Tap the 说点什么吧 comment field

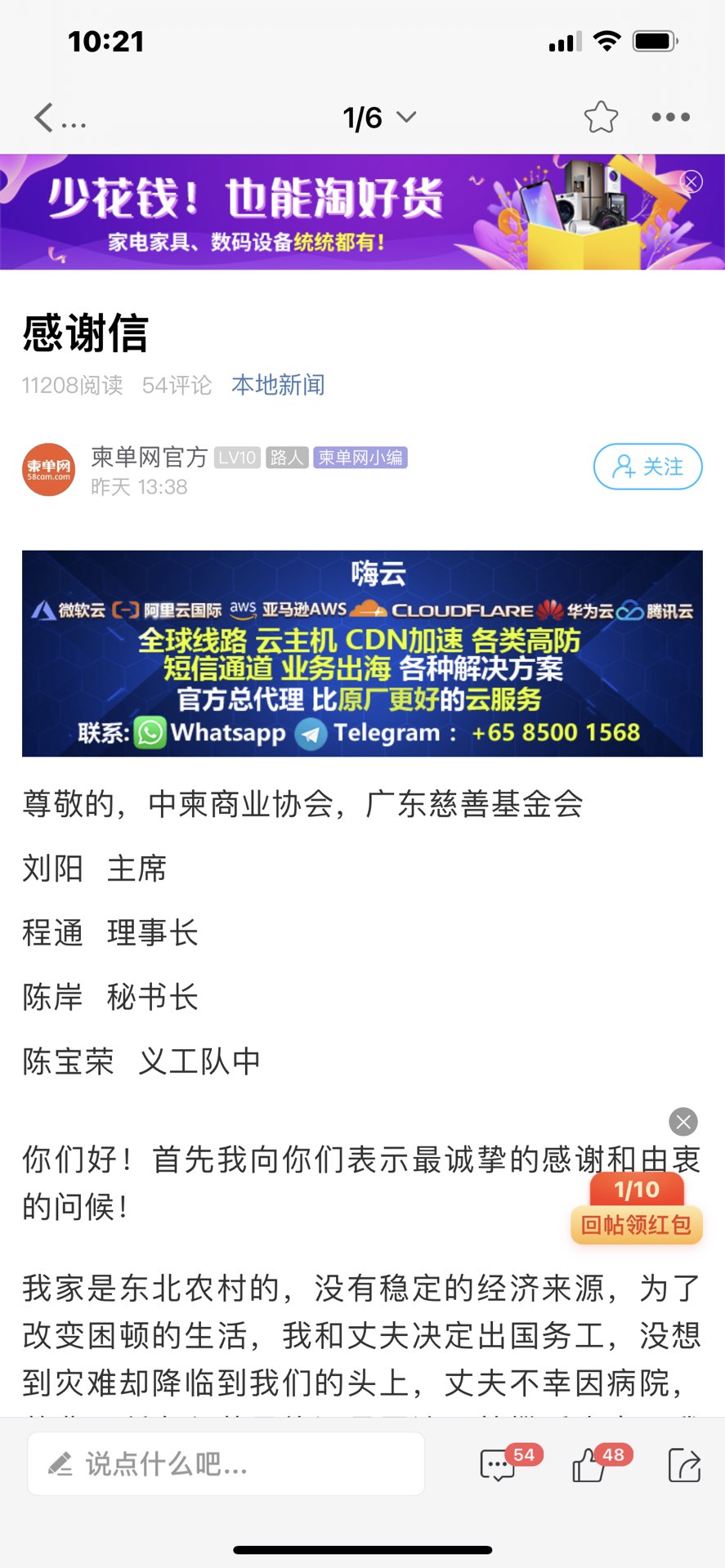(x=226, y=1464)
